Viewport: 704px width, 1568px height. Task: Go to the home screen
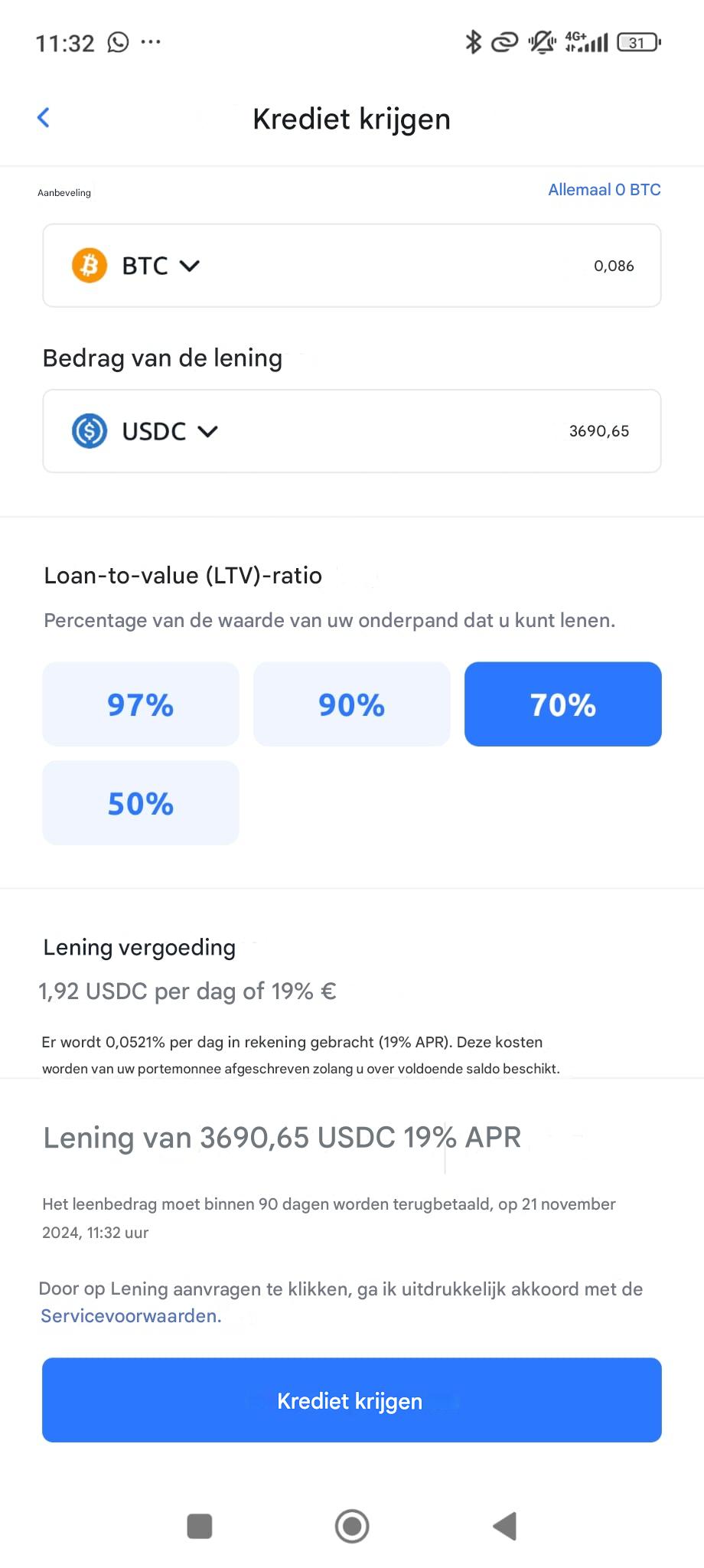pos(352,1526)
